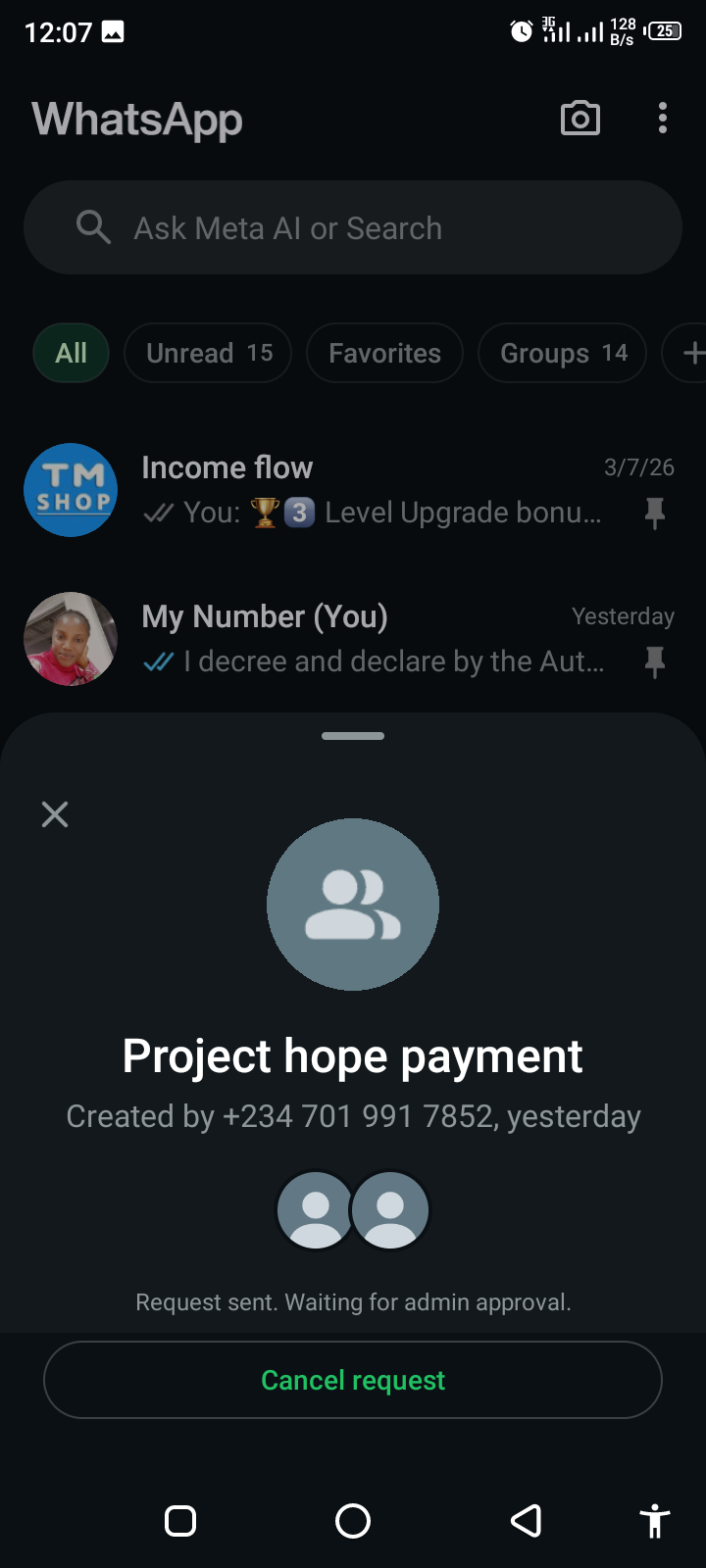Go to the phone's home screen
706x1568 pixels.
tap(353, 1521)
